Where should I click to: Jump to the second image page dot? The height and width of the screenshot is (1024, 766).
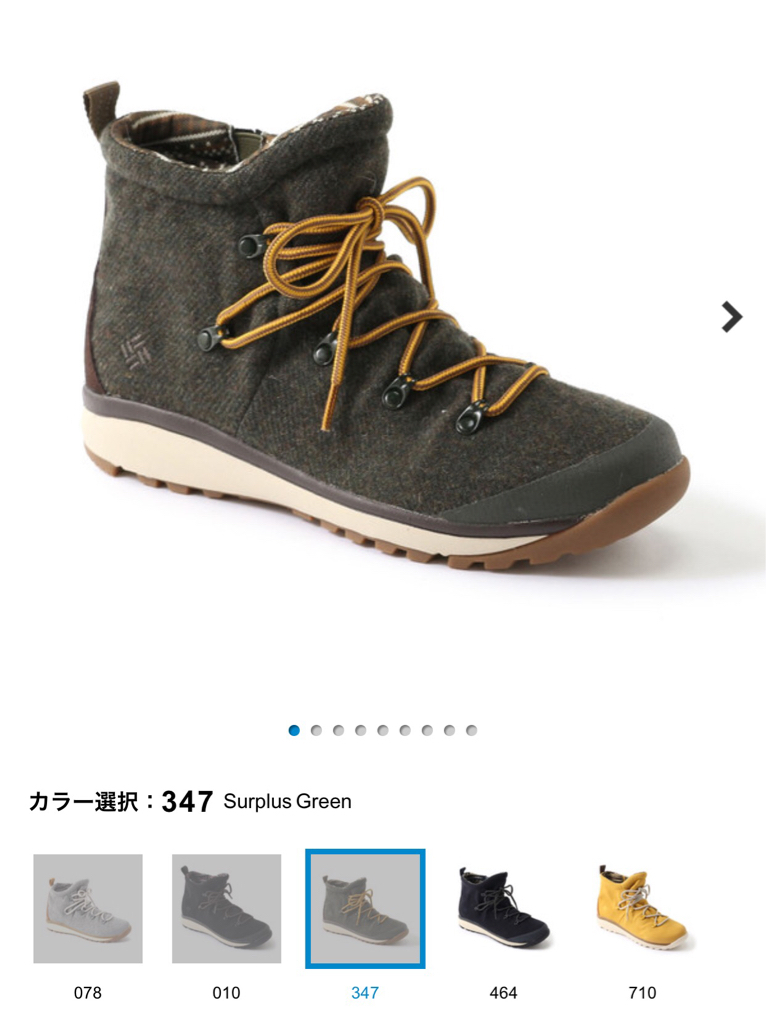click(316, 730)
